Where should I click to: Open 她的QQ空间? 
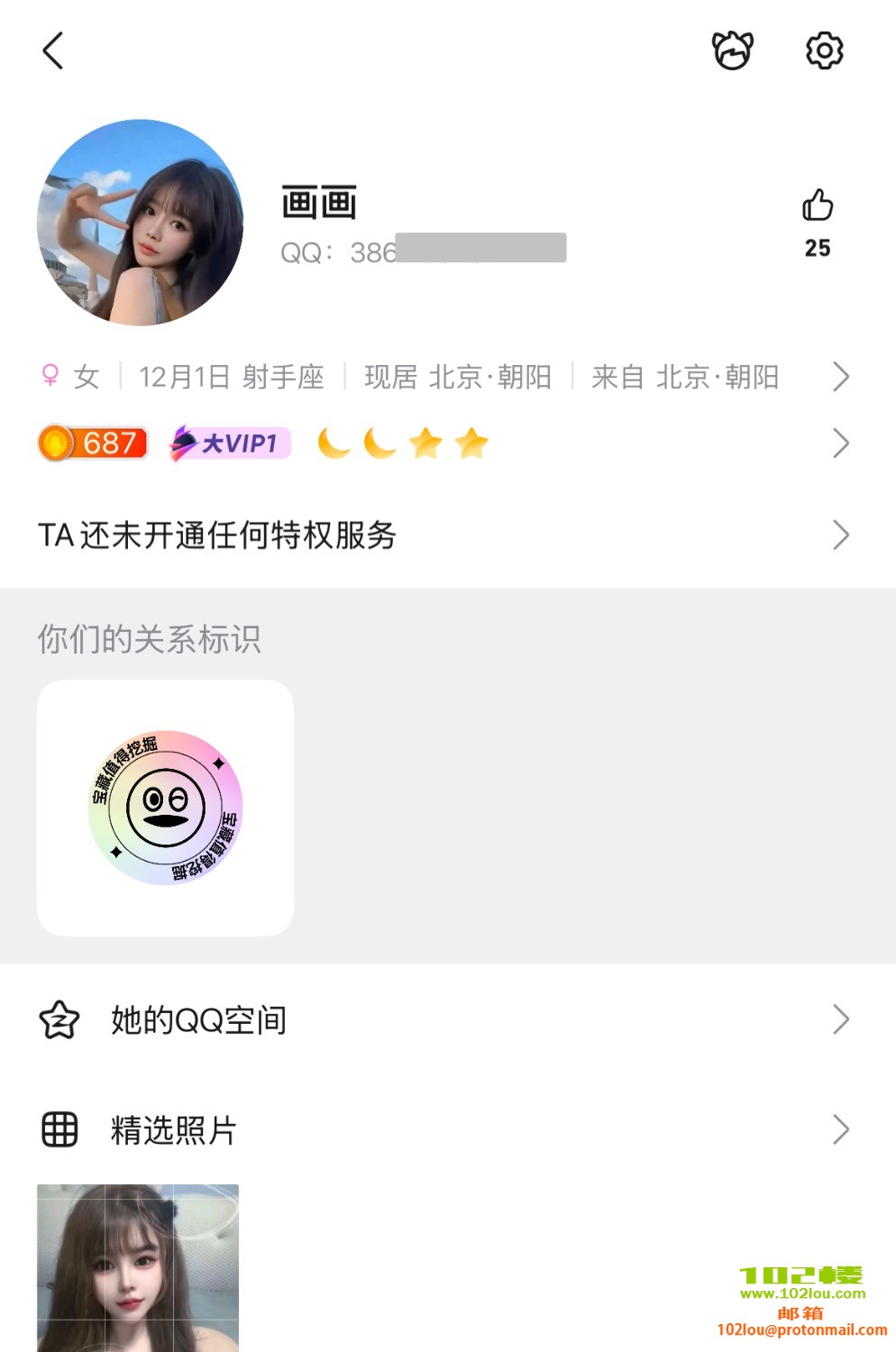(x=442, y=1020)
